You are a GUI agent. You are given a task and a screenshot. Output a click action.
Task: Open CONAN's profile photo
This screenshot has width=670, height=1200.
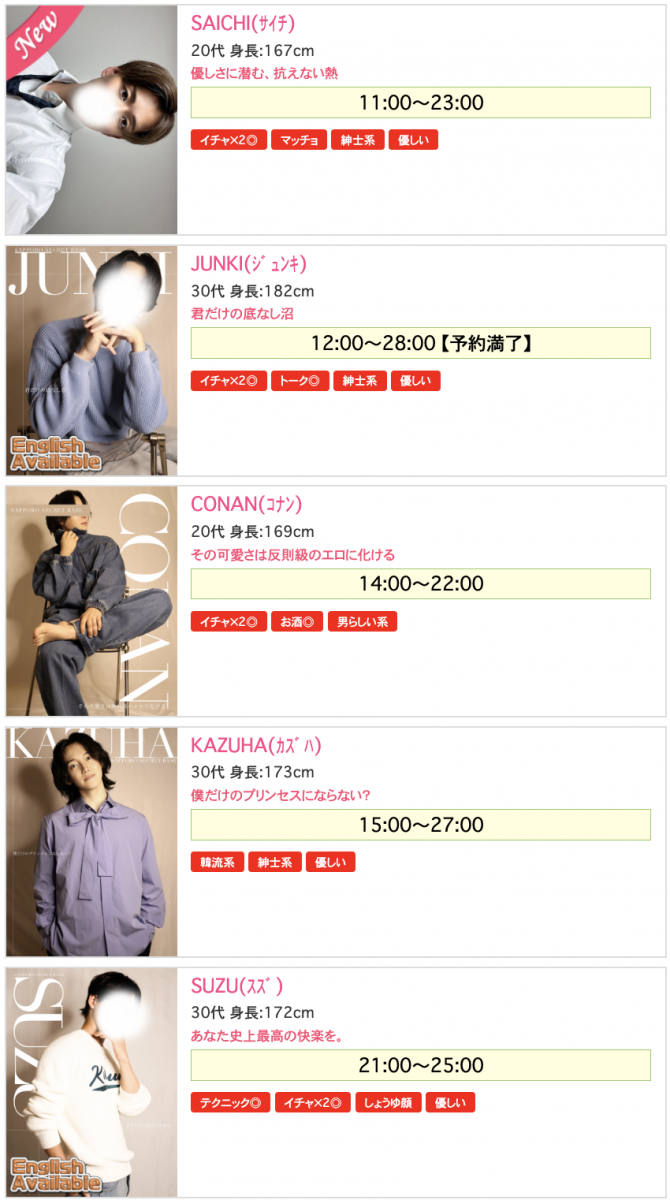tap(92, 601)
